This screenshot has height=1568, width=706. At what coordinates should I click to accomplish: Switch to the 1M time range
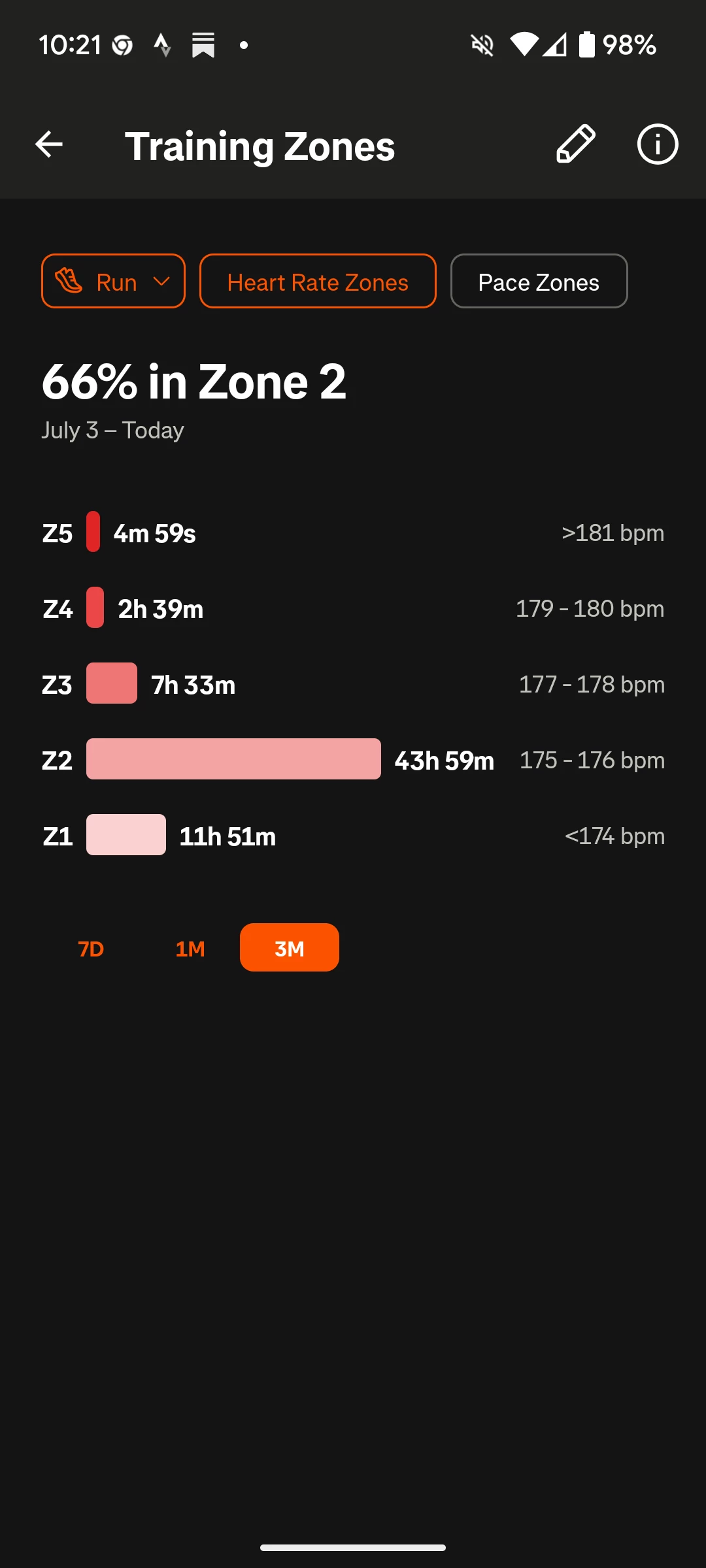click(190, 948)
